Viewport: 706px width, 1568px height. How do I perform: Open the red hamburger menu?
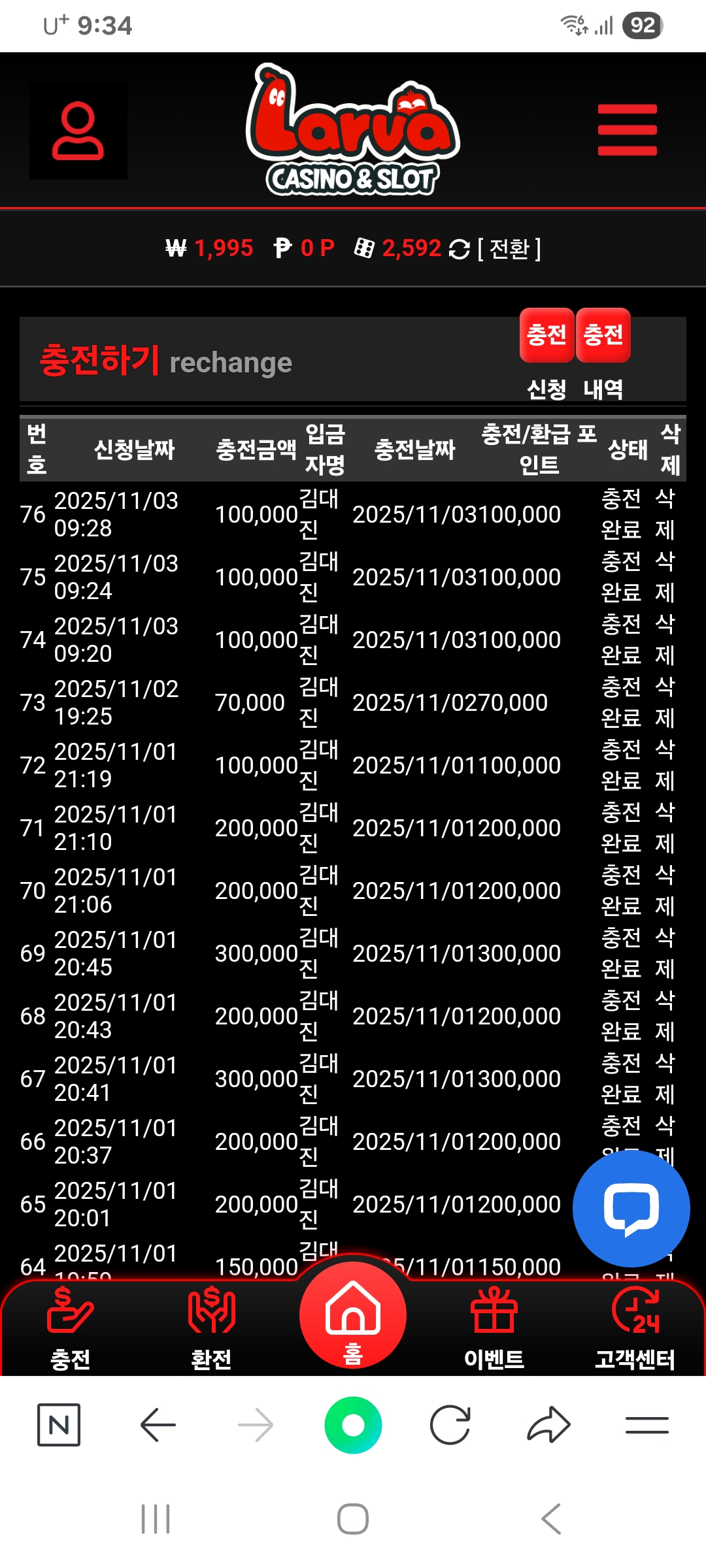pyautogui.click(x=627, y=130)
